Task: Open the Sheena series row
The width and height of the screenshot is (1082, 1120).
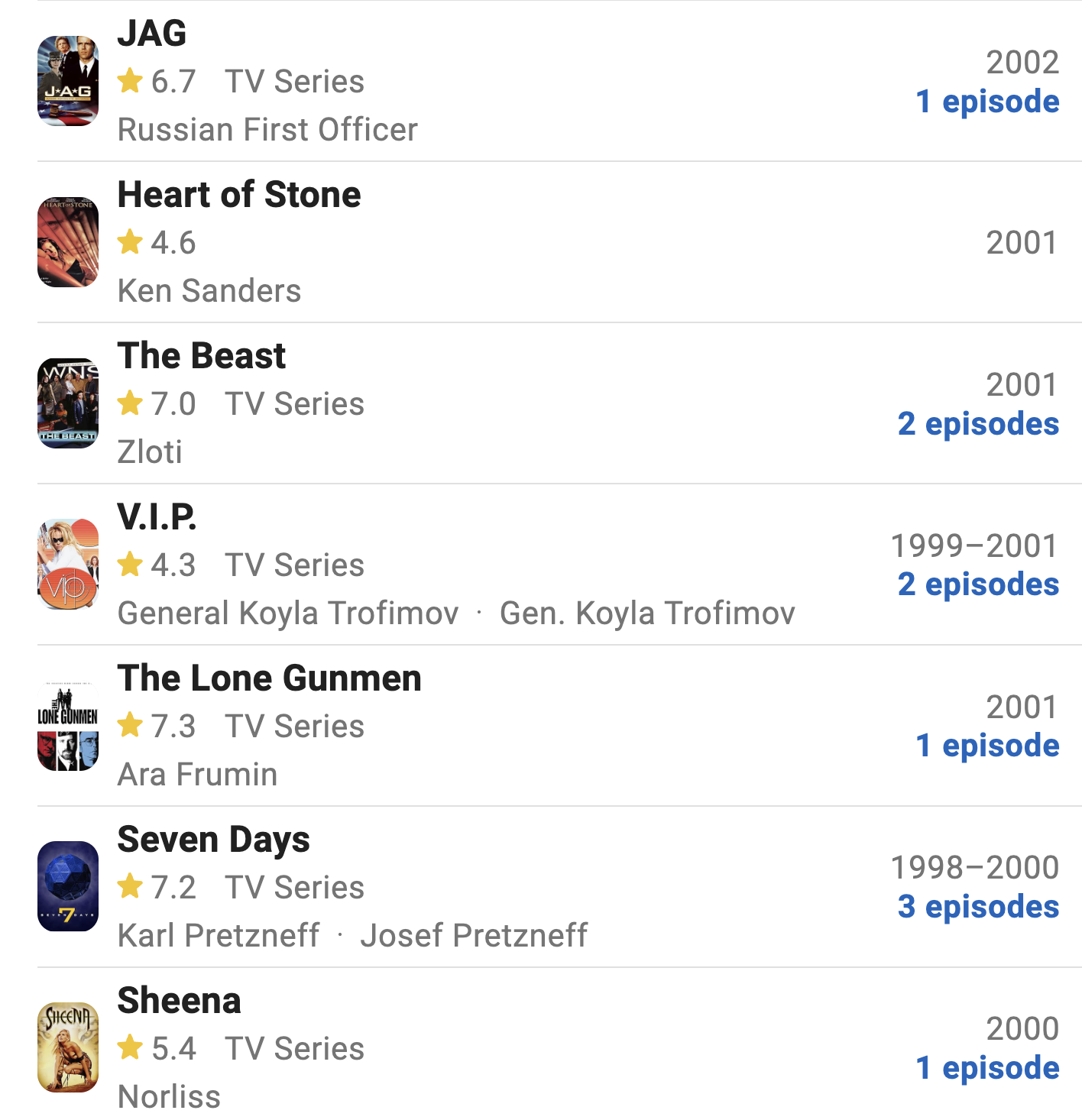Action: (179, 1001)
